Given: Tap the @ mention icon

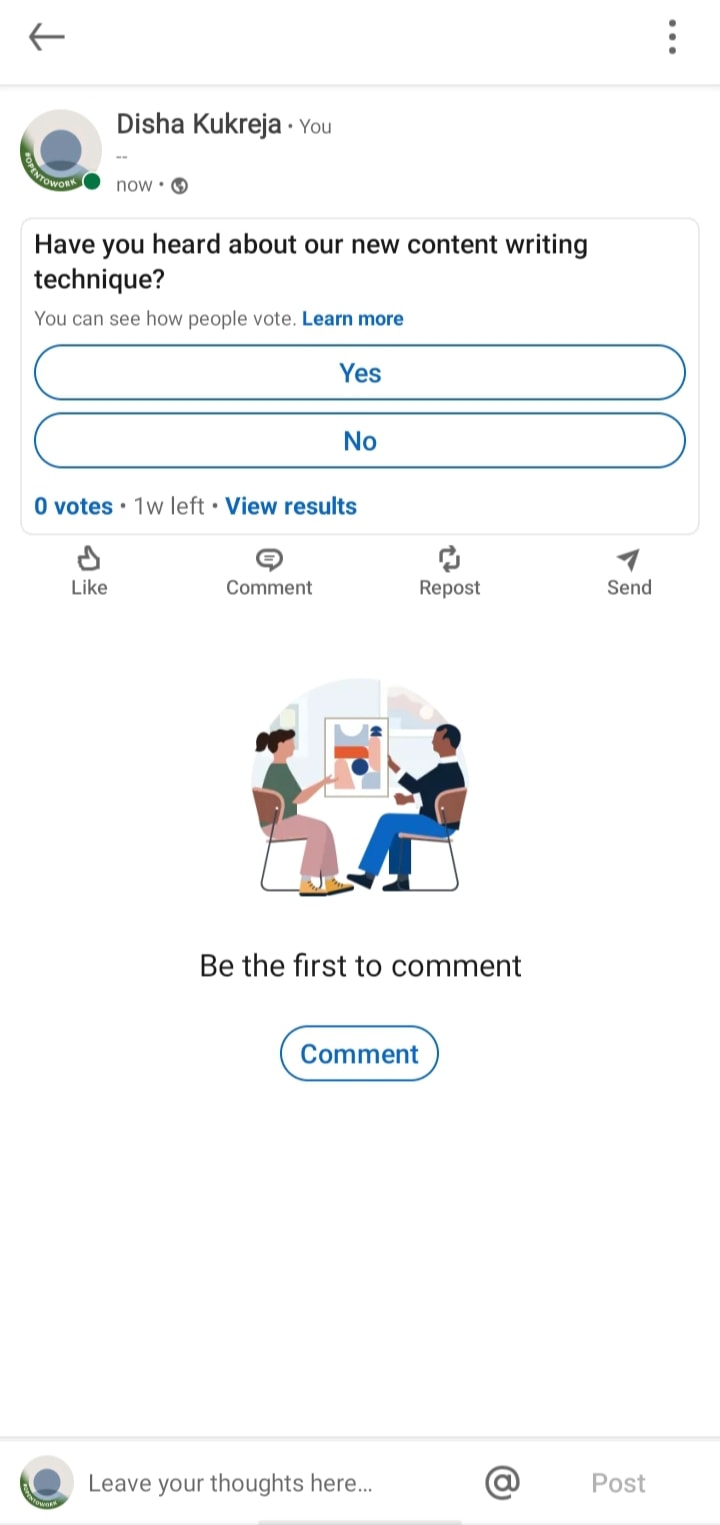Looking at the screenshot, I should (x=503, y=1482).
